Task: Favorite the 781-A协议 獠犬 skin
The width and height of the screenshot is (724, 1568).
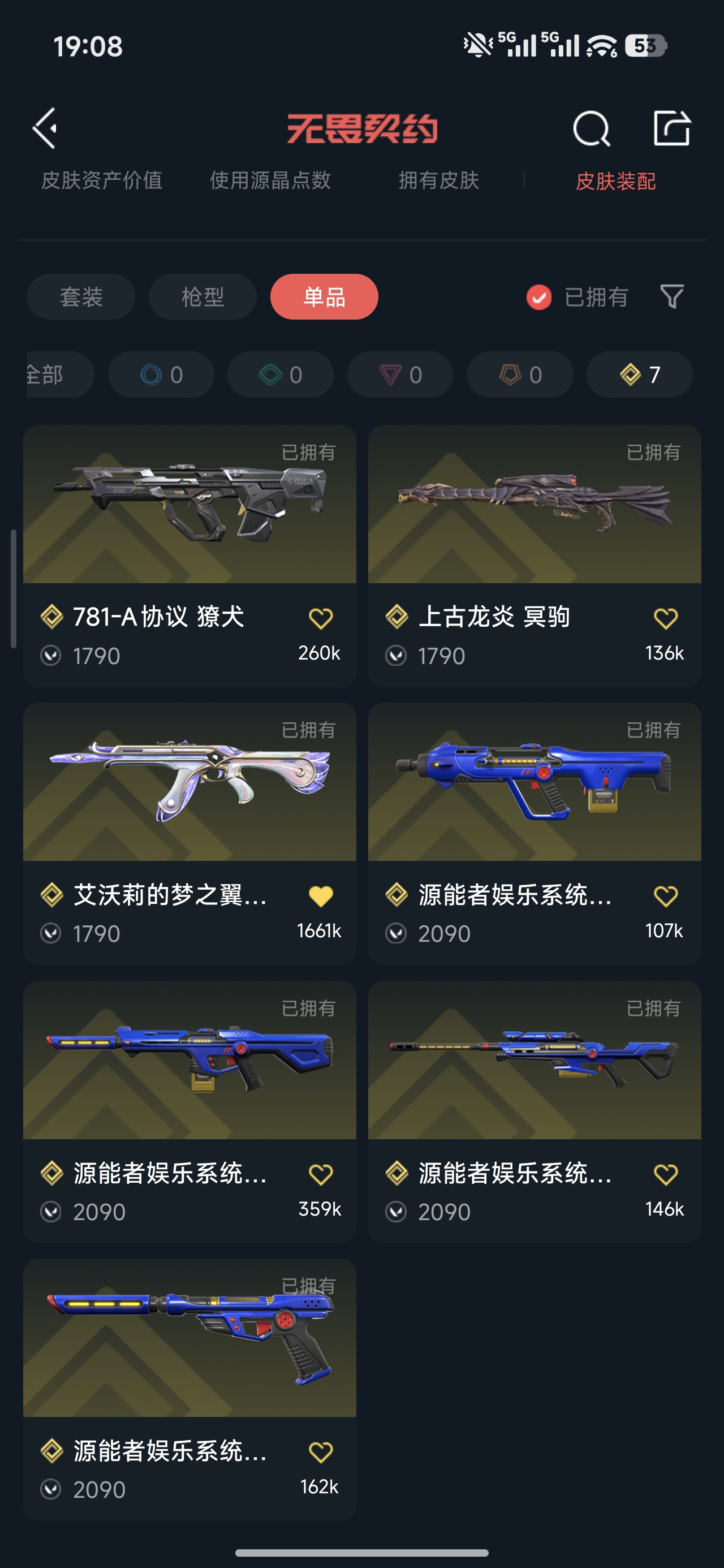Action: [320, 618]
